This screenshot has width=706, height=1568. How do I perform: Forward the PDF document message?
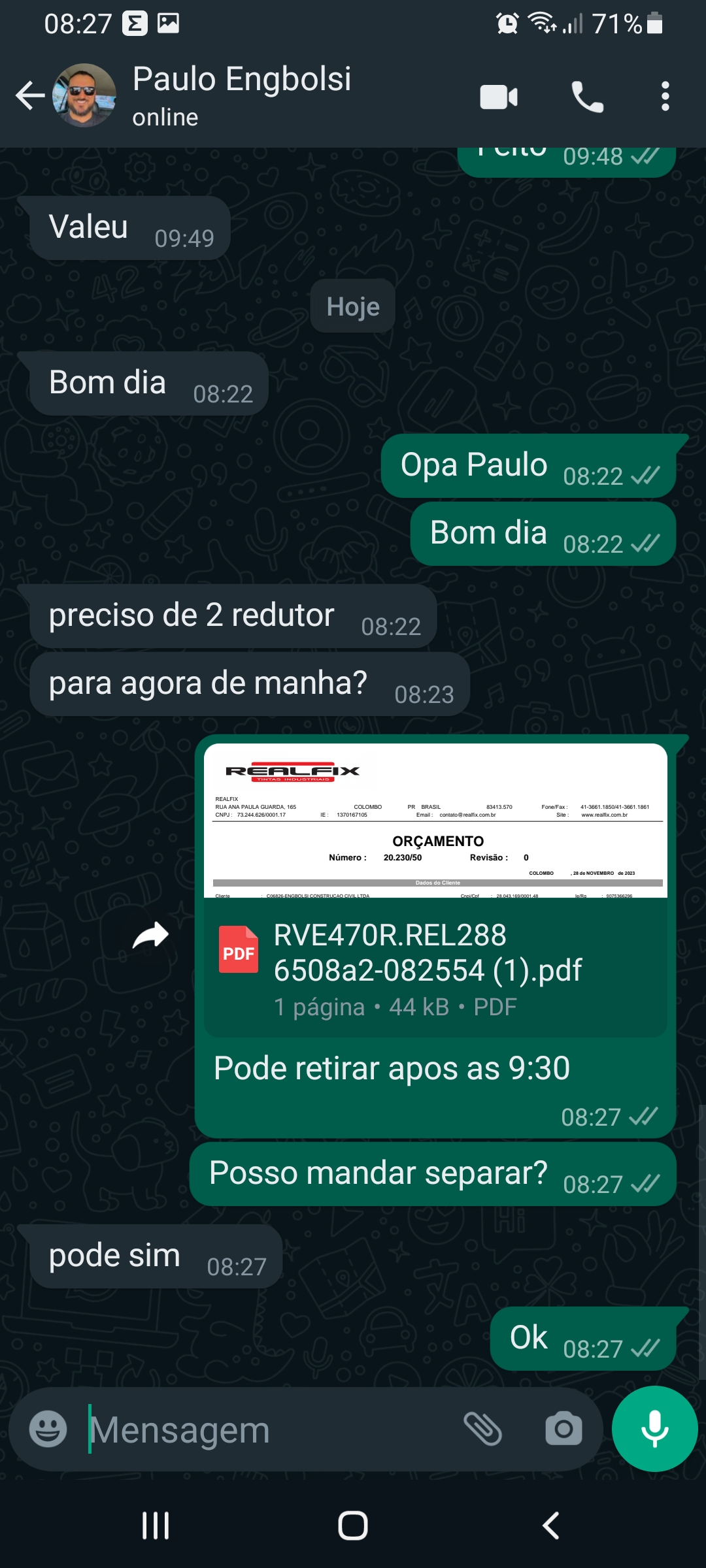click(151, 936)
